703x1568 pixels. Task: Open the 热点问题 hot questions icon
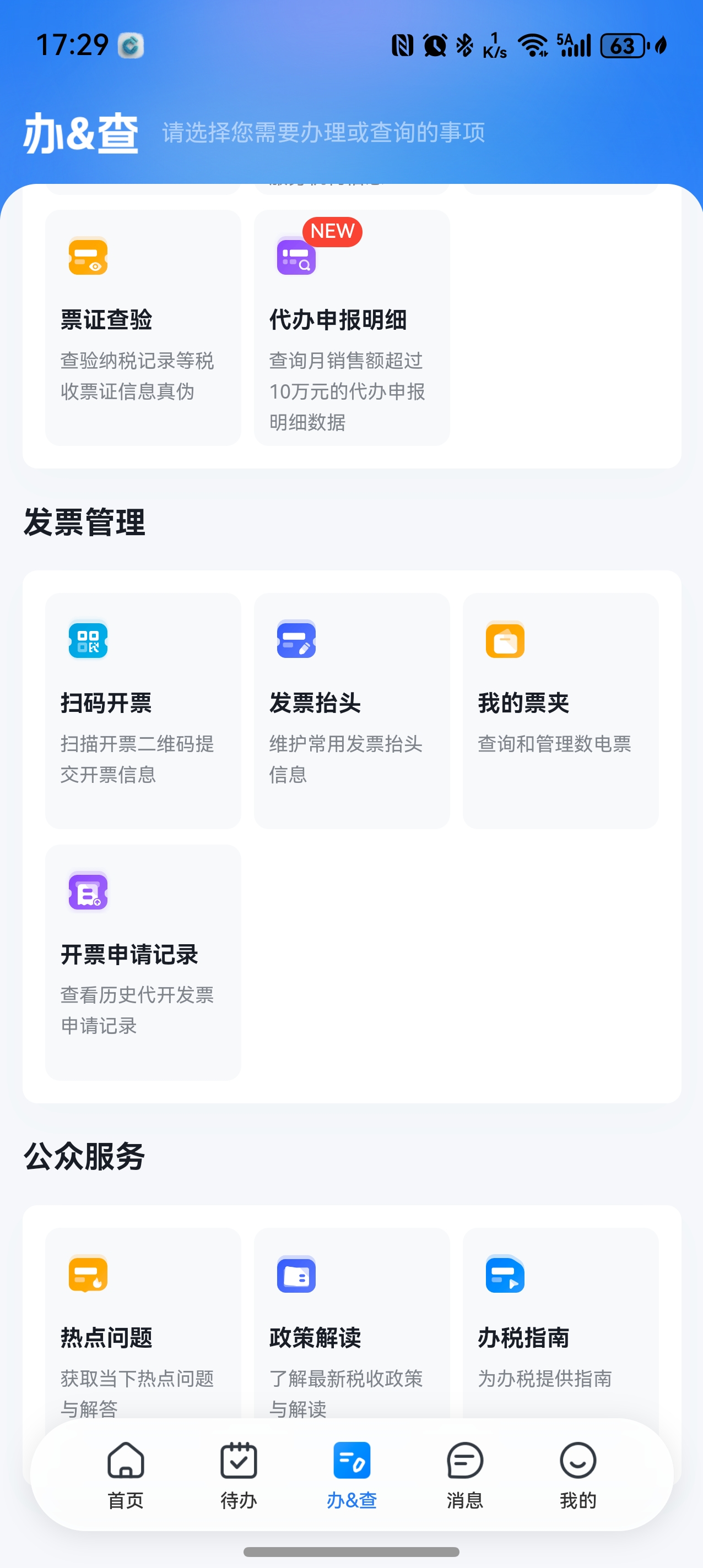coord(88,1275)
